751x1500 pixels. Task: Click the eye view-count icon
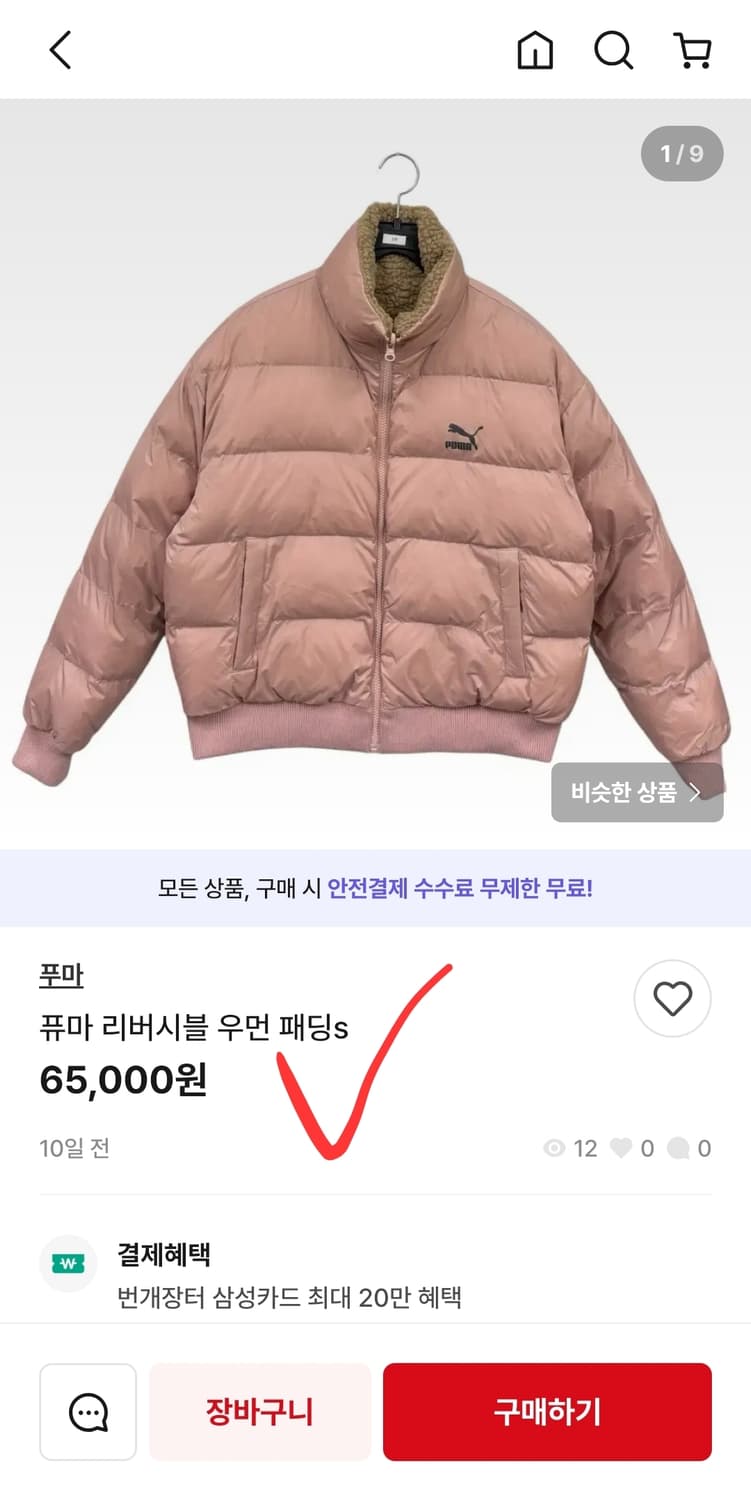click(553, 1148)
